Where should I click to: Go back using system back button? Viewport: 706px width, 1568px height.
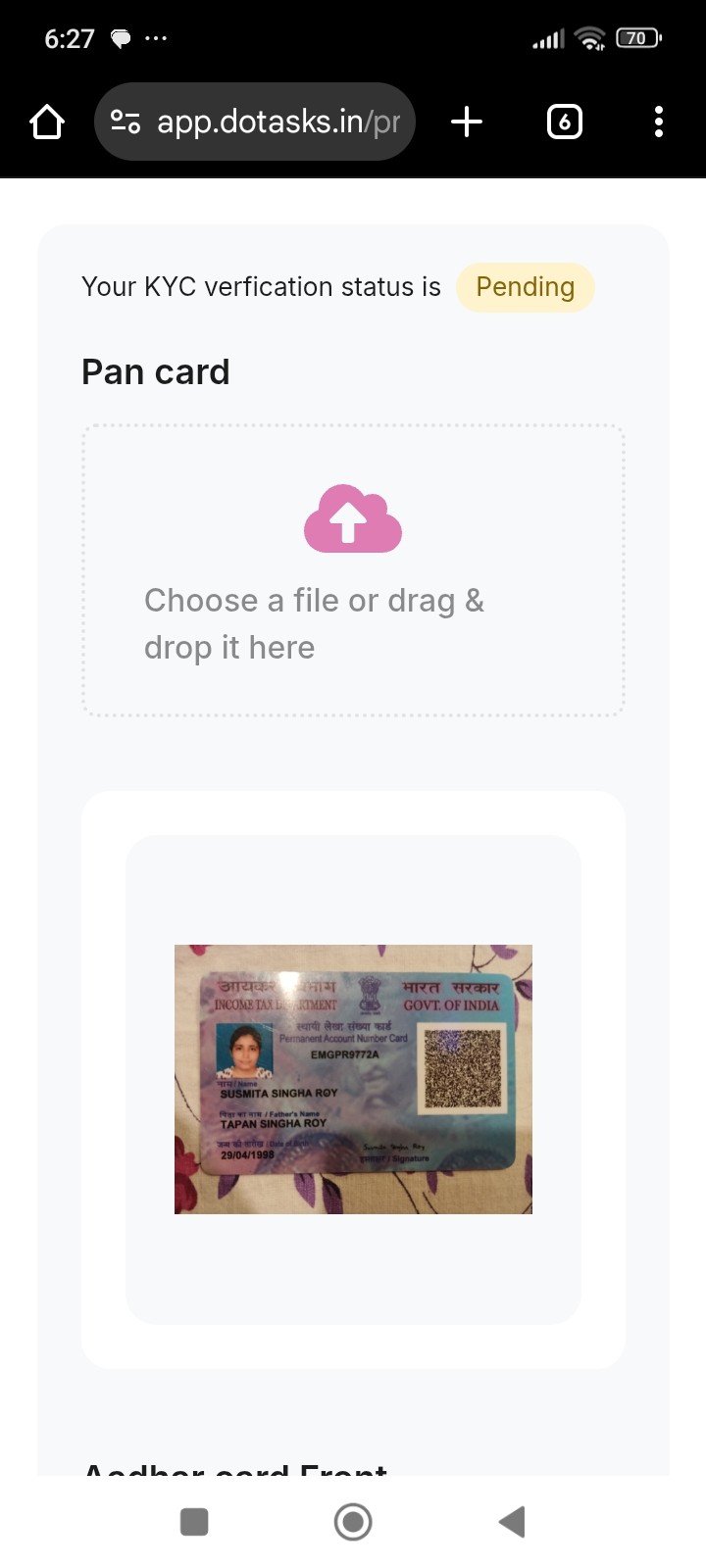512,1522
